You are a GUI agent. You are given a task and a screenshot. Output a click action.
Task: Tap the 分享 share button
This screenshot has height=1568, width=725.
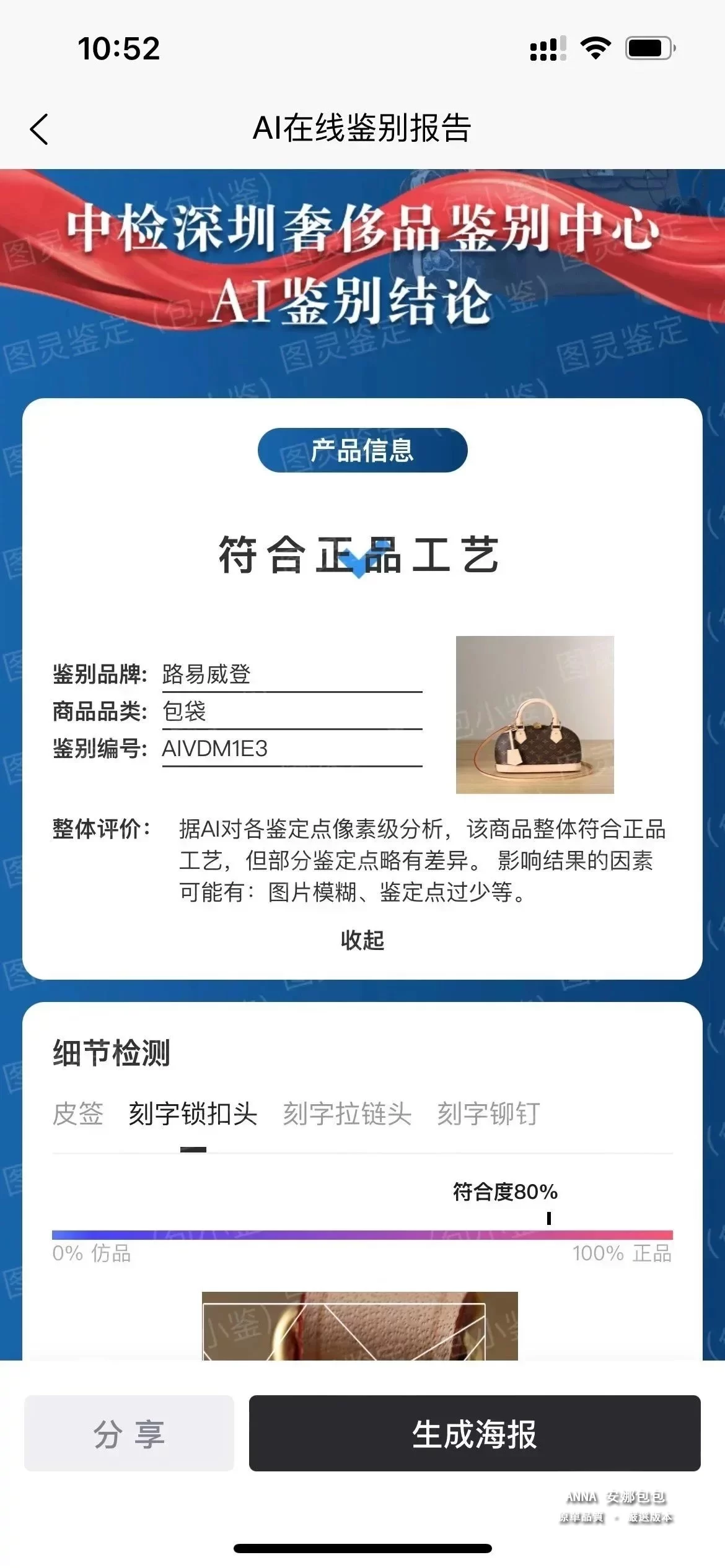click(x=129, y=1434)
